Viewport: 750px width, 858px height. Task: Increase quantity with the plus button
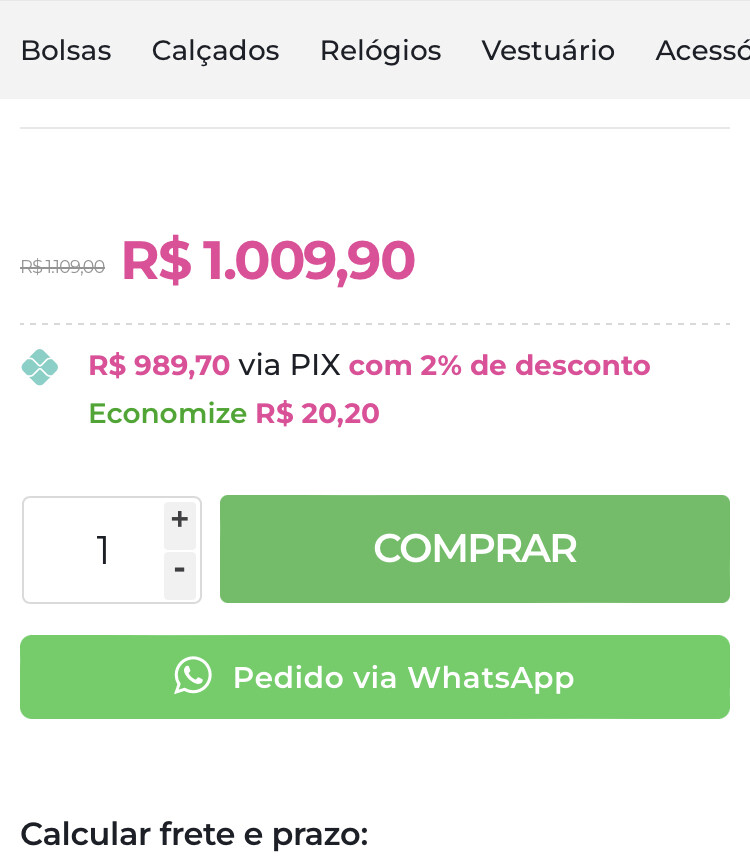pos(180,521)
